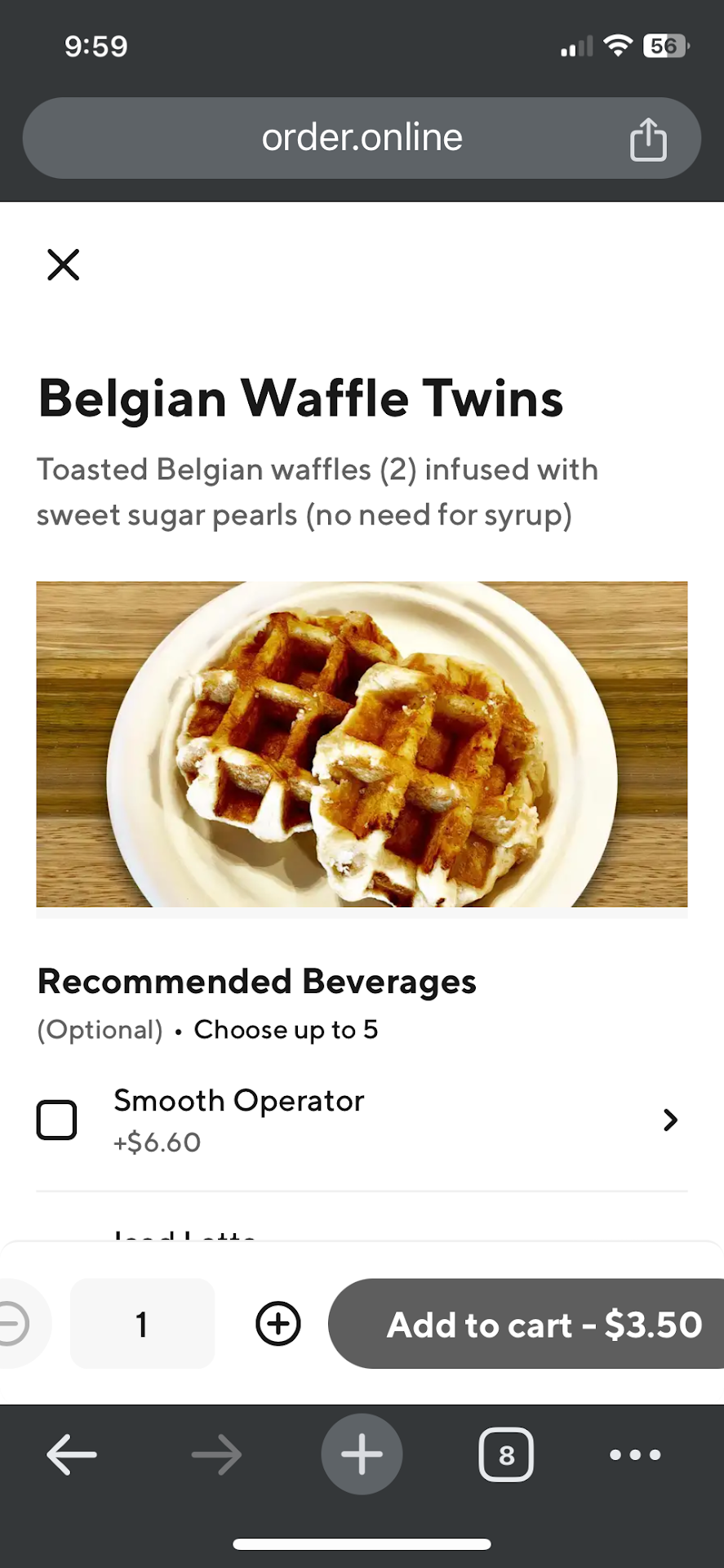This screenshot has width=724, height=1568.
Task: Close the Belgian Waffle Twins item page
Action: tap(63, 265)
